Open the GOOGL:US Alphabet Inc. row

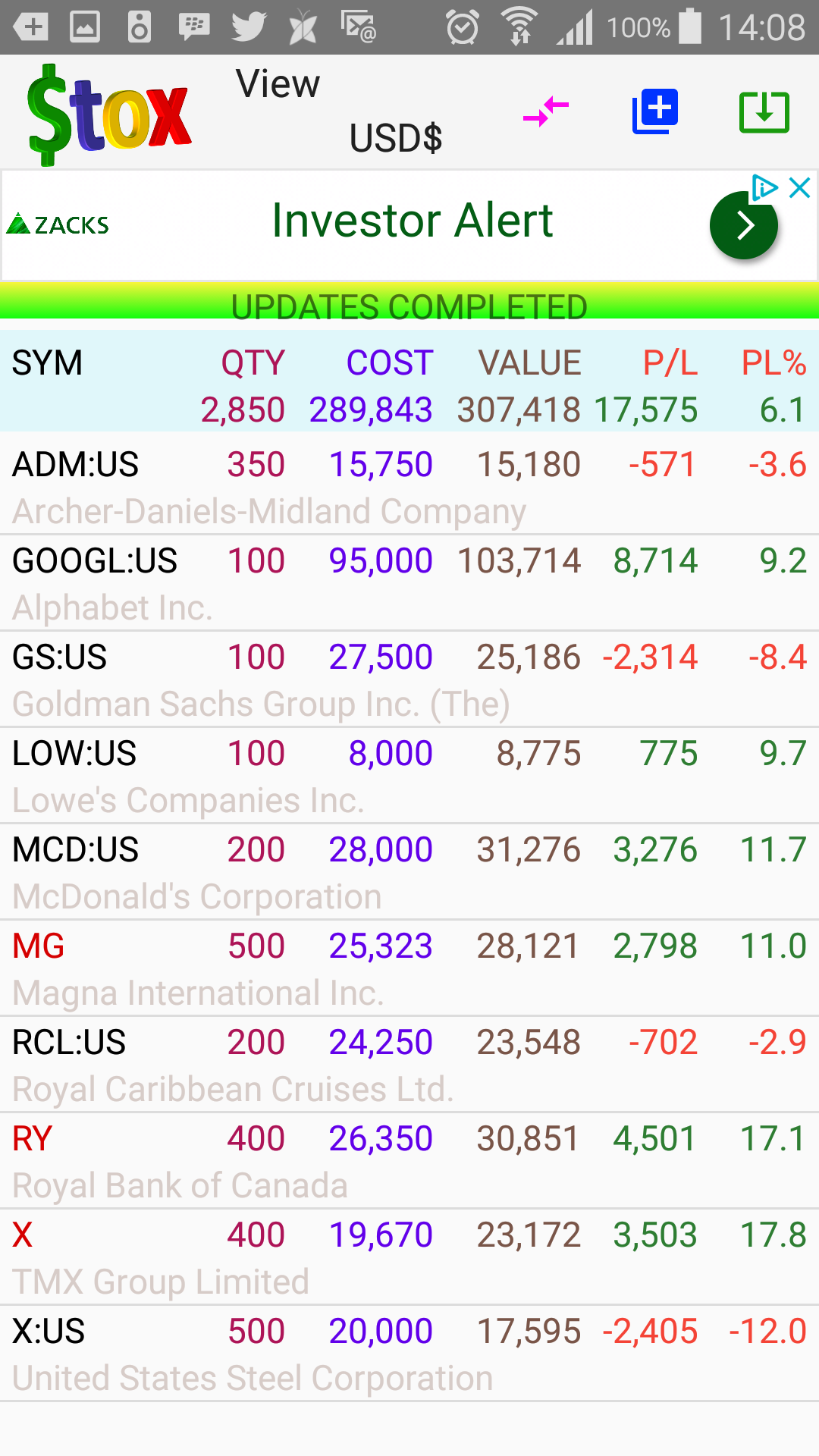(409, 582)
